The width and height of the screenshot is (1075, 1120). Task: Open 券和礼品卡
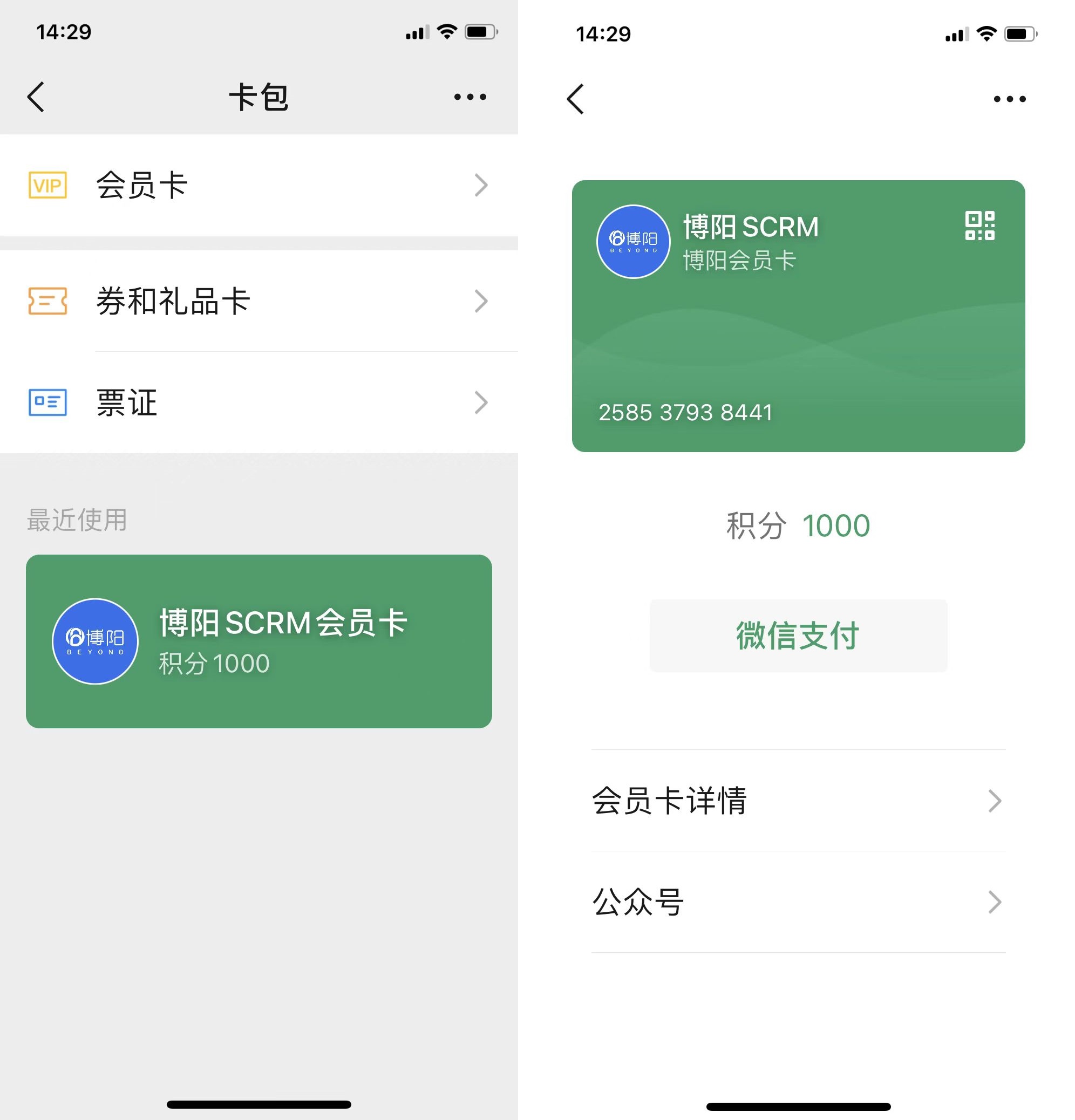click(258, 301)
